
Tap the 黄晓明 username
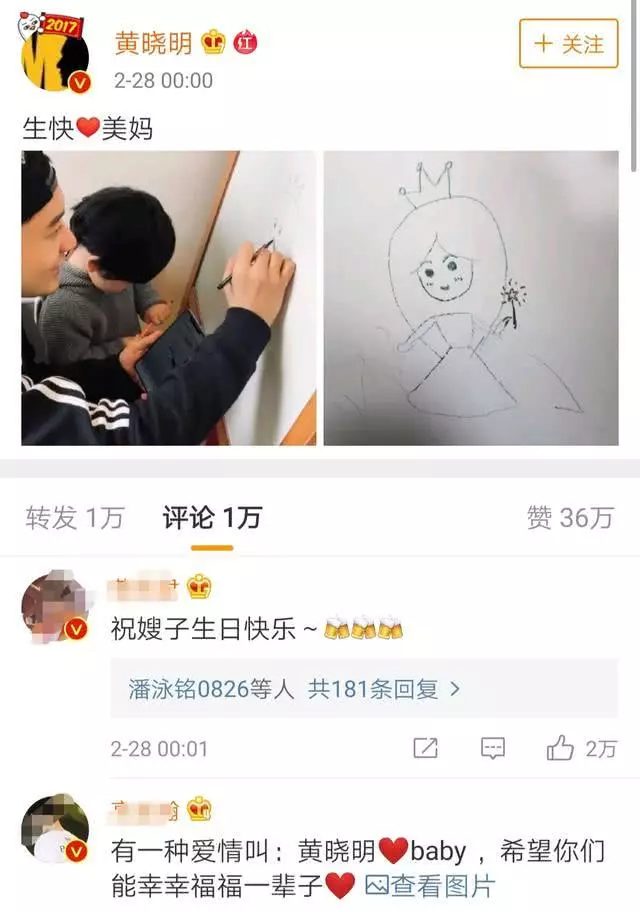tap(153, 44)
